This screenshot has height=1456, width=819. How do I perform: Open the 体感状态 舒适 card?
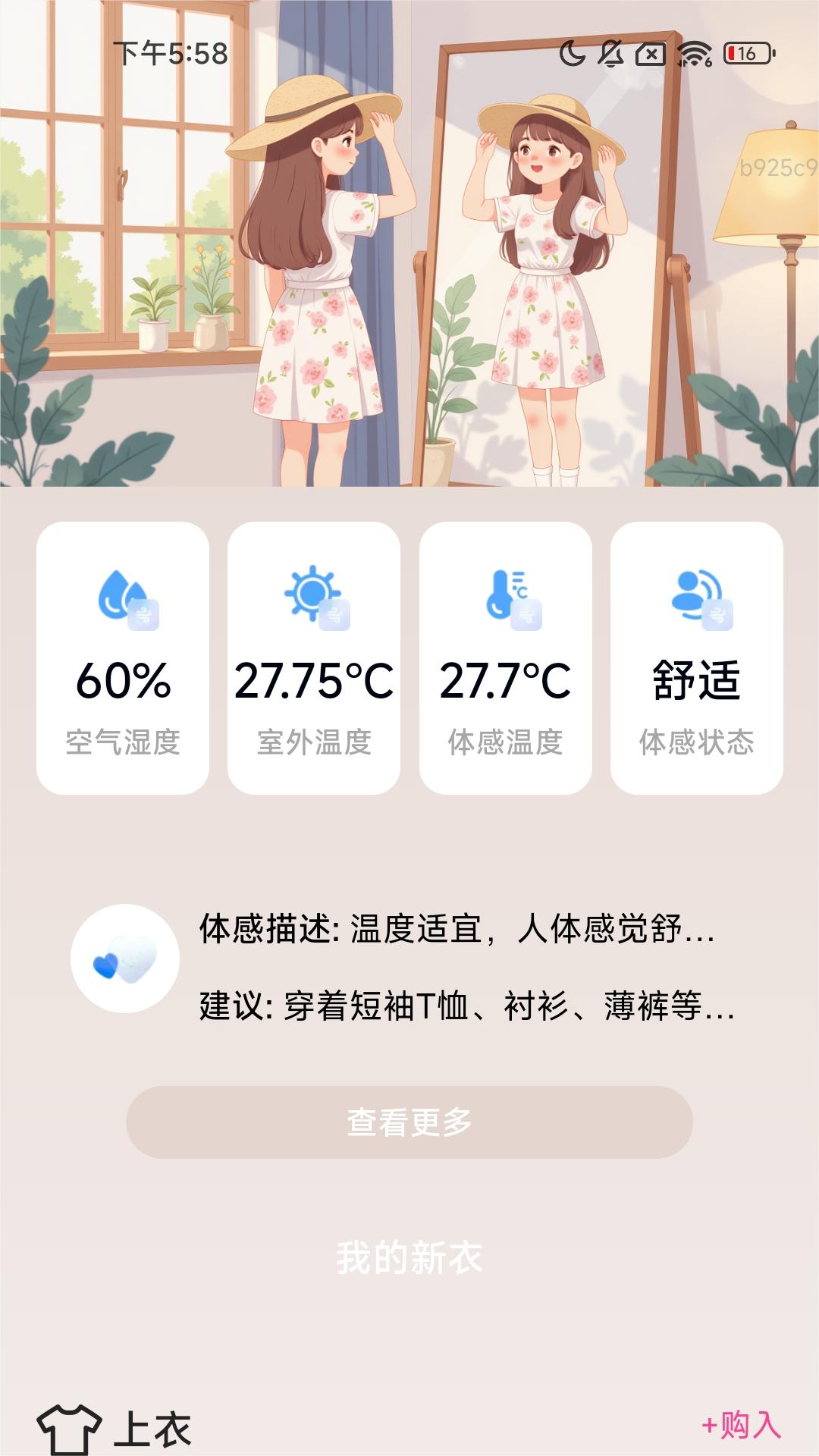(x=697, y=657)
